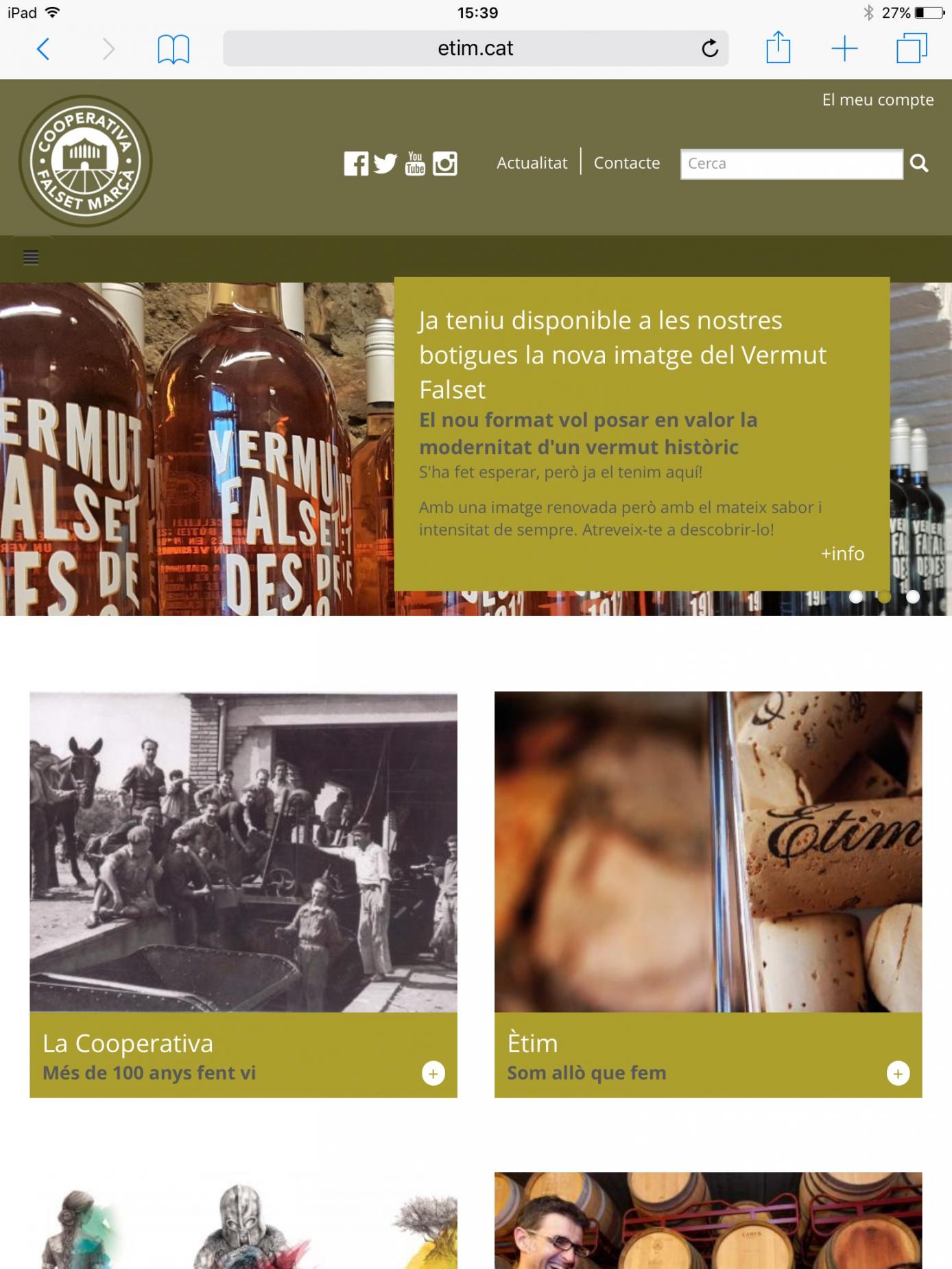Open the YouTube channel
The width and height of the screenshot is (952, 1269).
click(x=415, y=164)
